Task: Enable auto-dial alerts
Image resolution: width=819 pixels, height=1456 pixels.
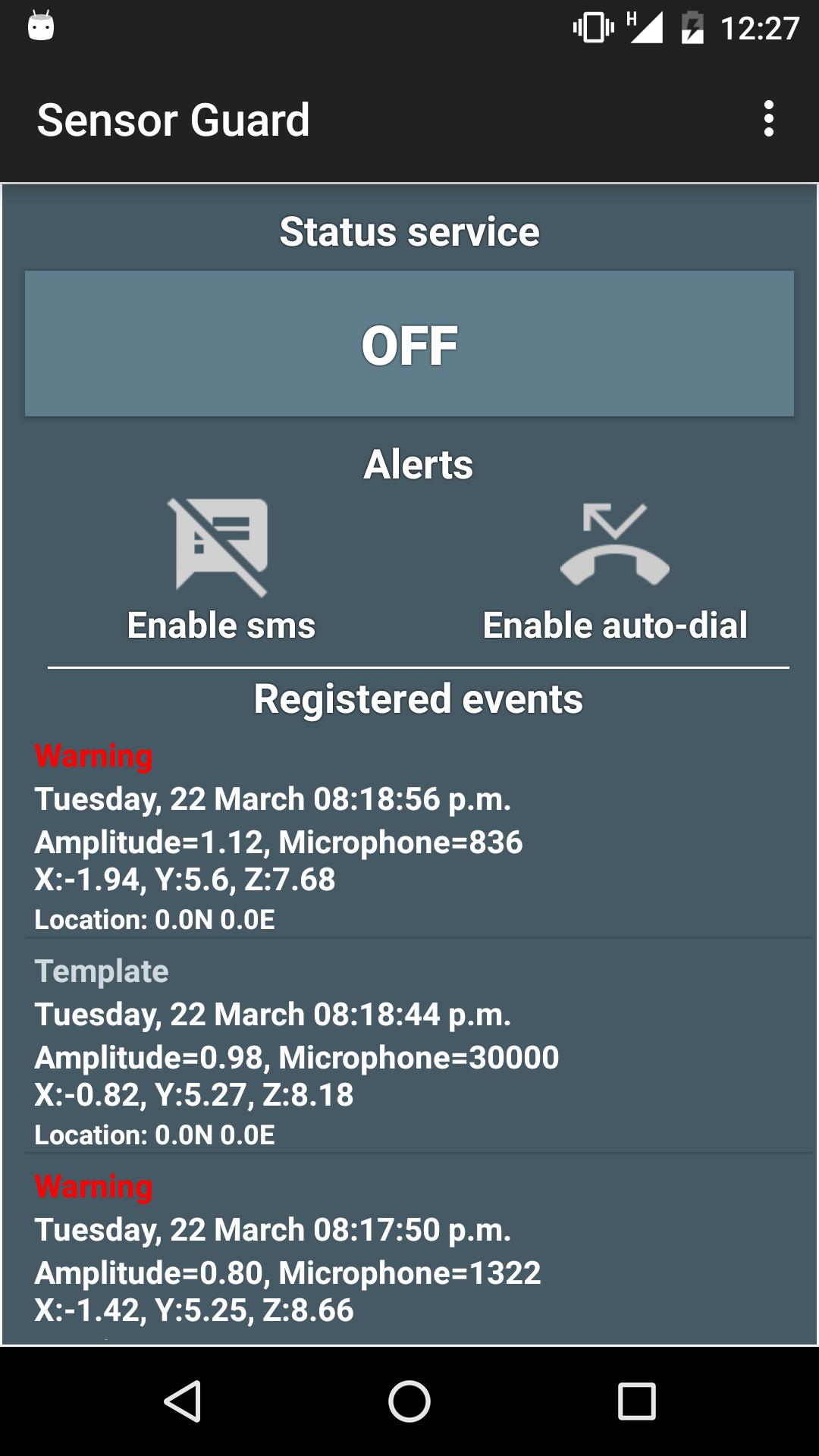Action: (x=614, y=569)
